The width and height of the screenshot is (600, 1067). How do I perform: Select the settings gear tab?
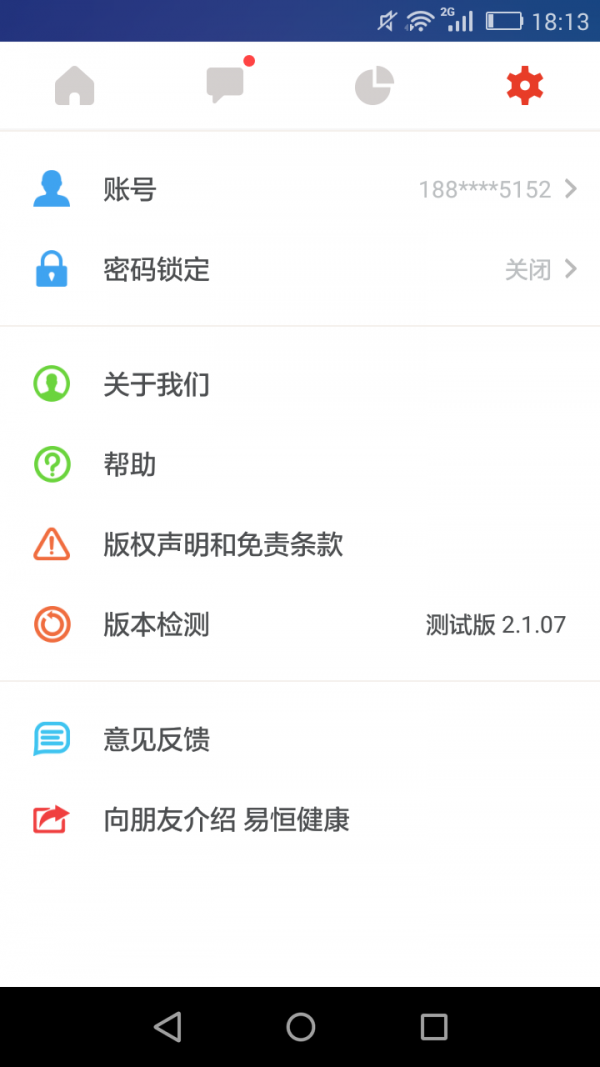point(524,86)
